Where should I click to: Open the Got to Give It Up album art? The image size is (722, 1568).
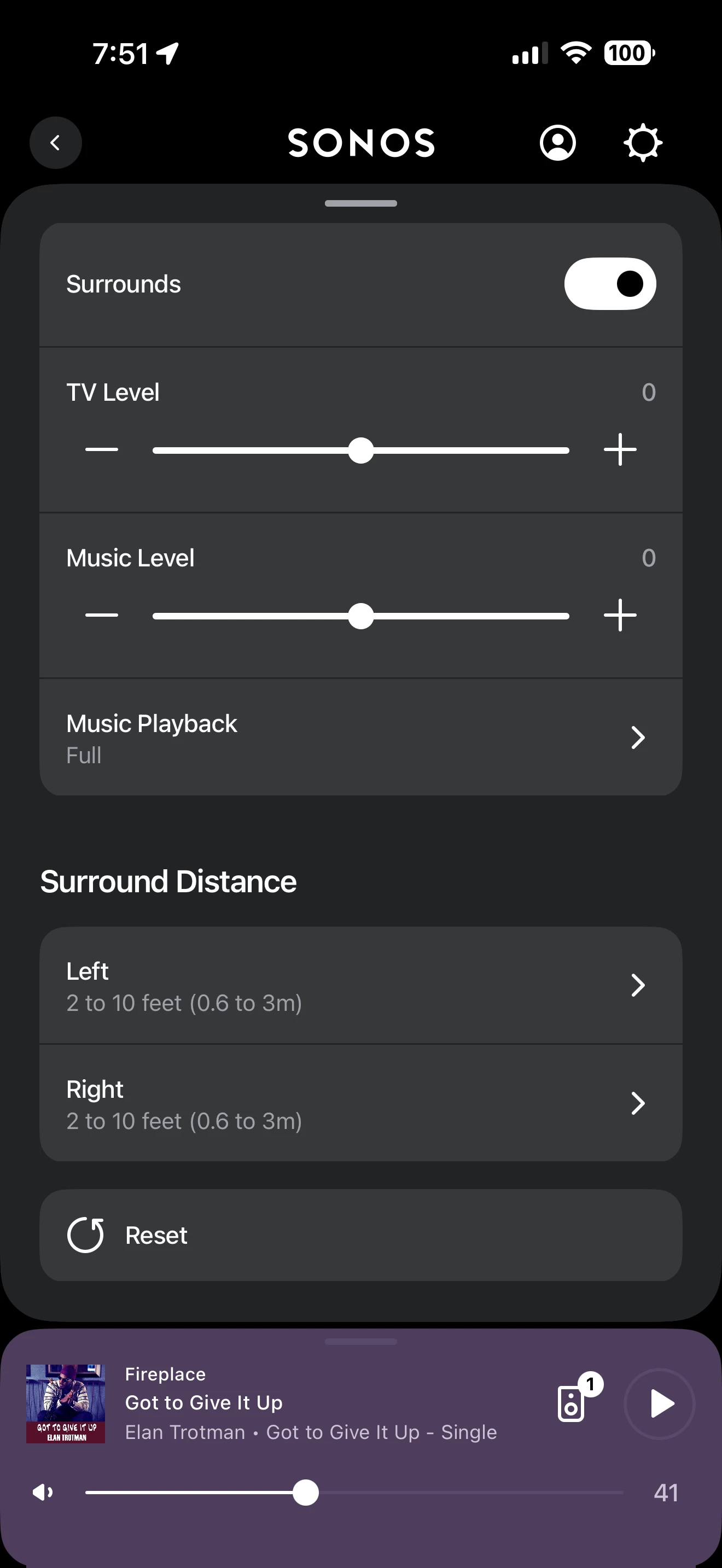(x=65, y=1403)
